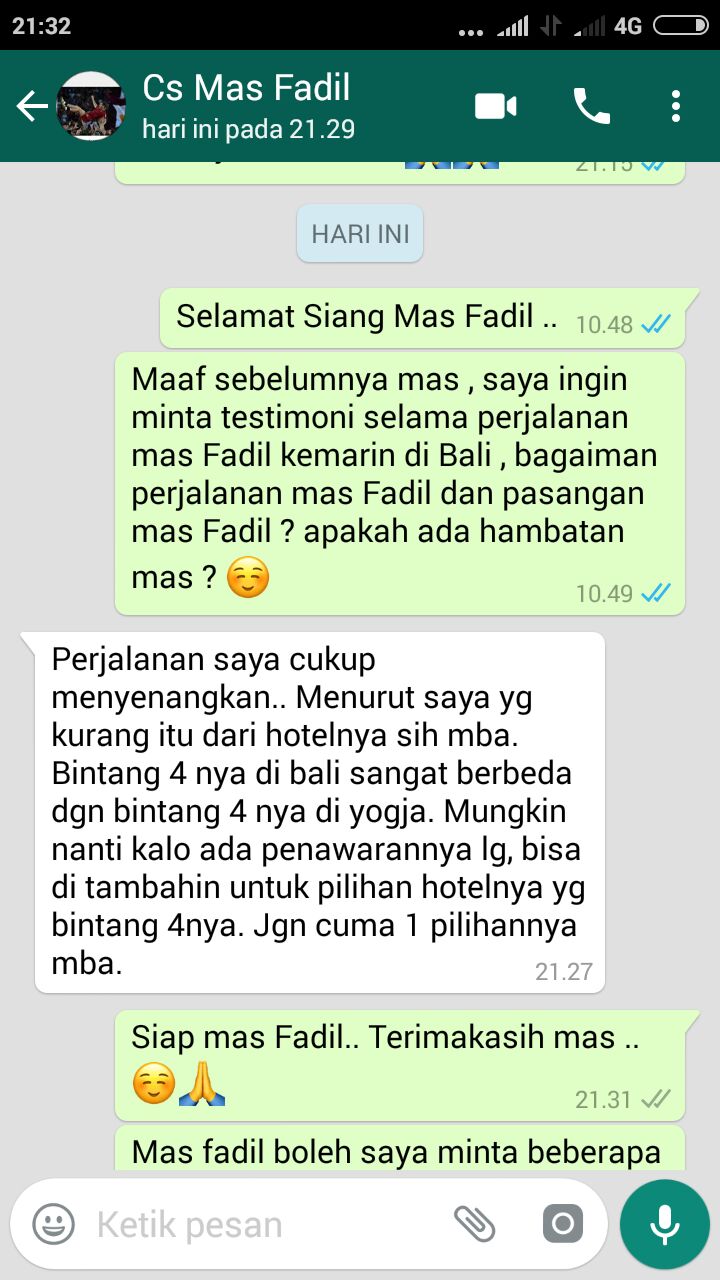Open the overflow menu
Viewport: 720px width, 1280px height.
pos(676,106)
